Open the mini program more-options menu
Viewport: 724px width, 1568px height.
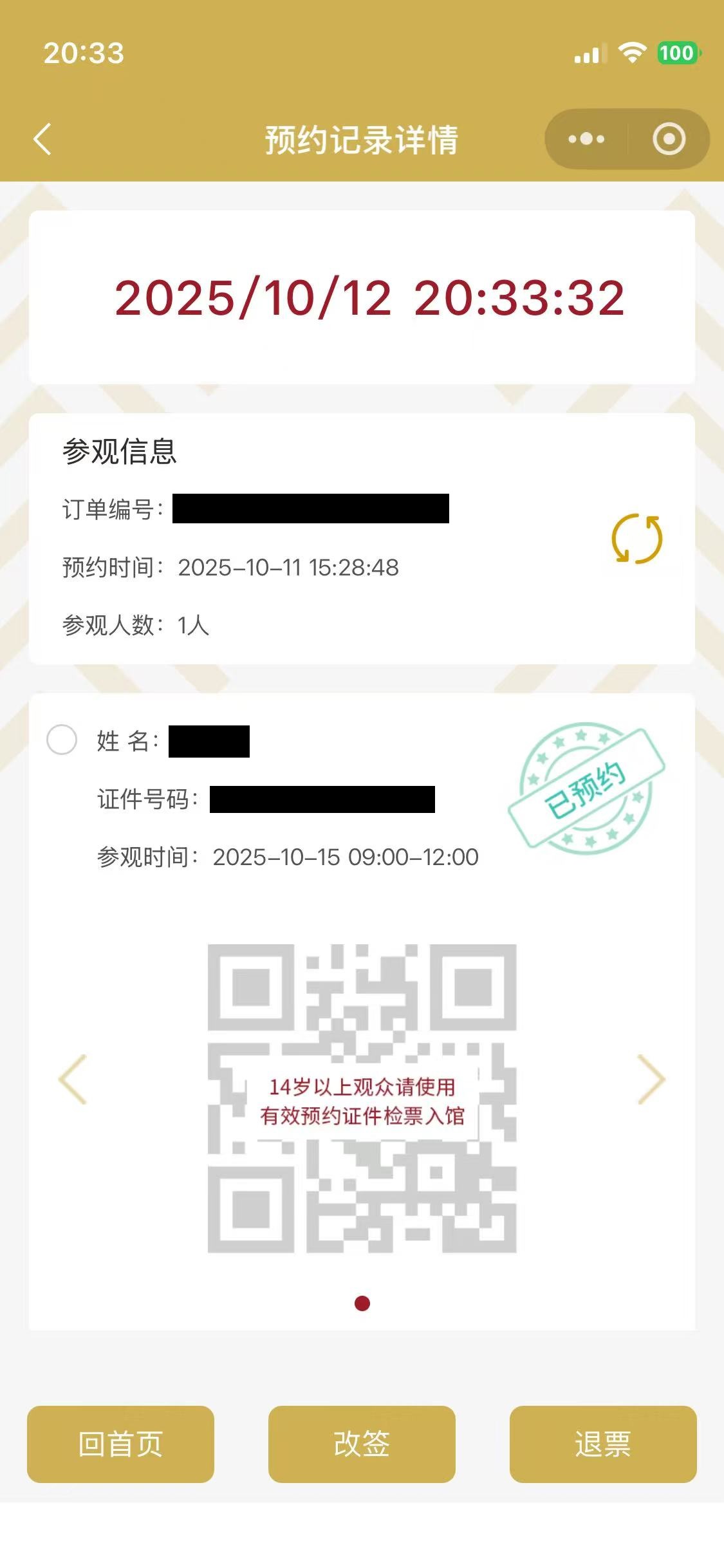(x=586, y=139)
